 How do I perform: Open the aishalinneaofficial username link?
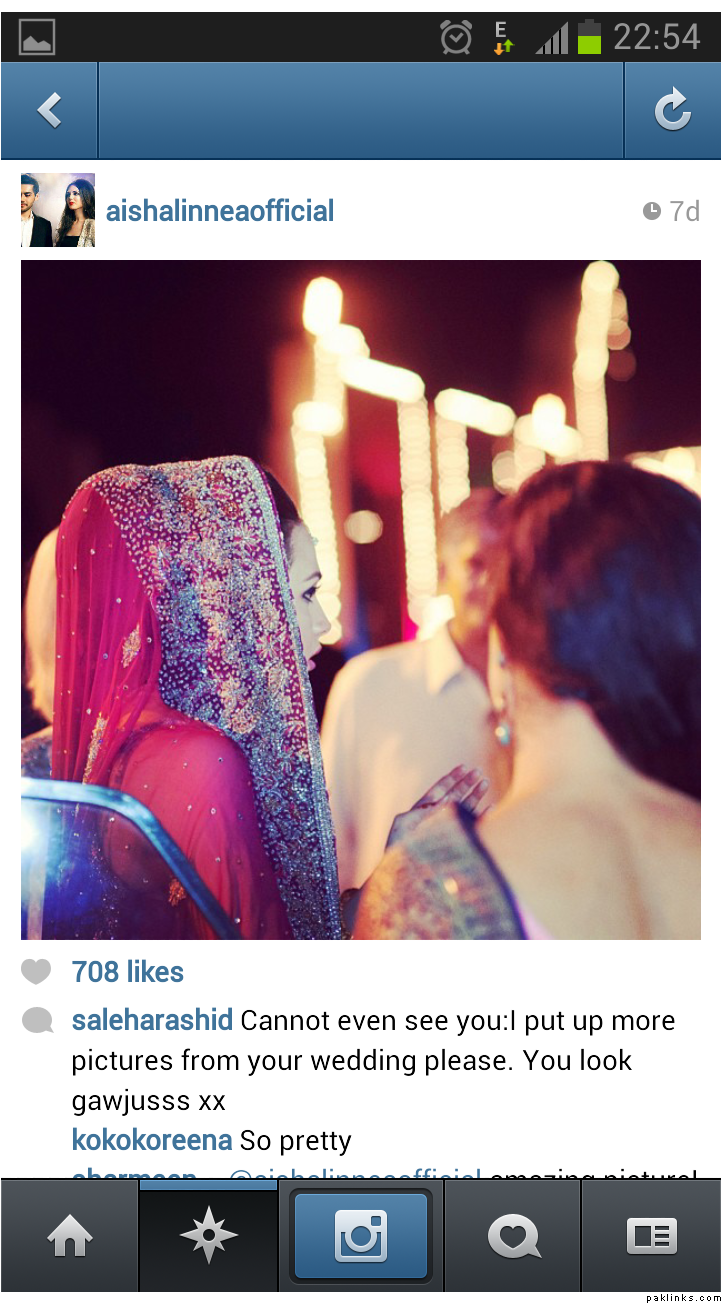click(220, 211)
